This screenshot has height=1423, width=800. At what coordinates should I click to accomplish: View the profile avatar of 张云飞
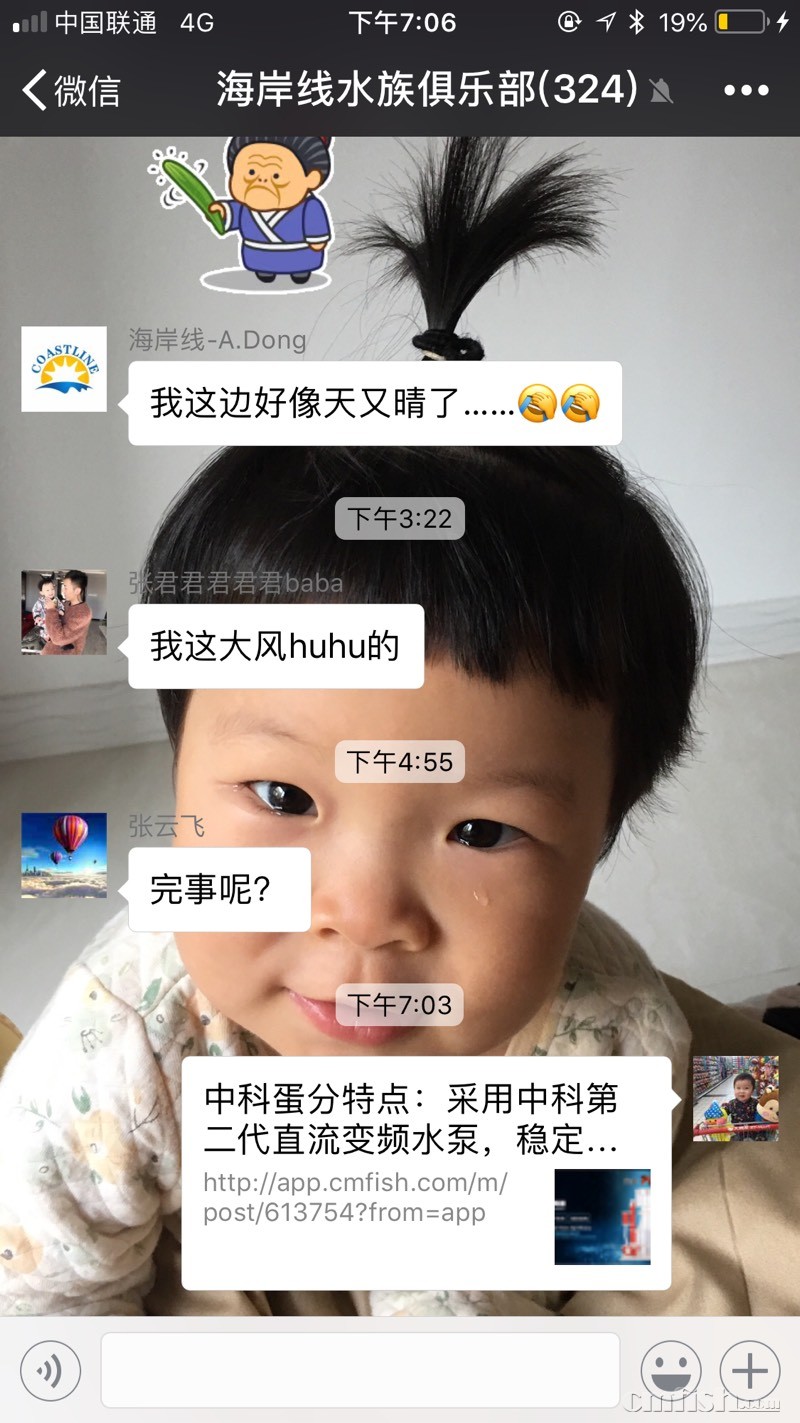(x=64, y=855)
